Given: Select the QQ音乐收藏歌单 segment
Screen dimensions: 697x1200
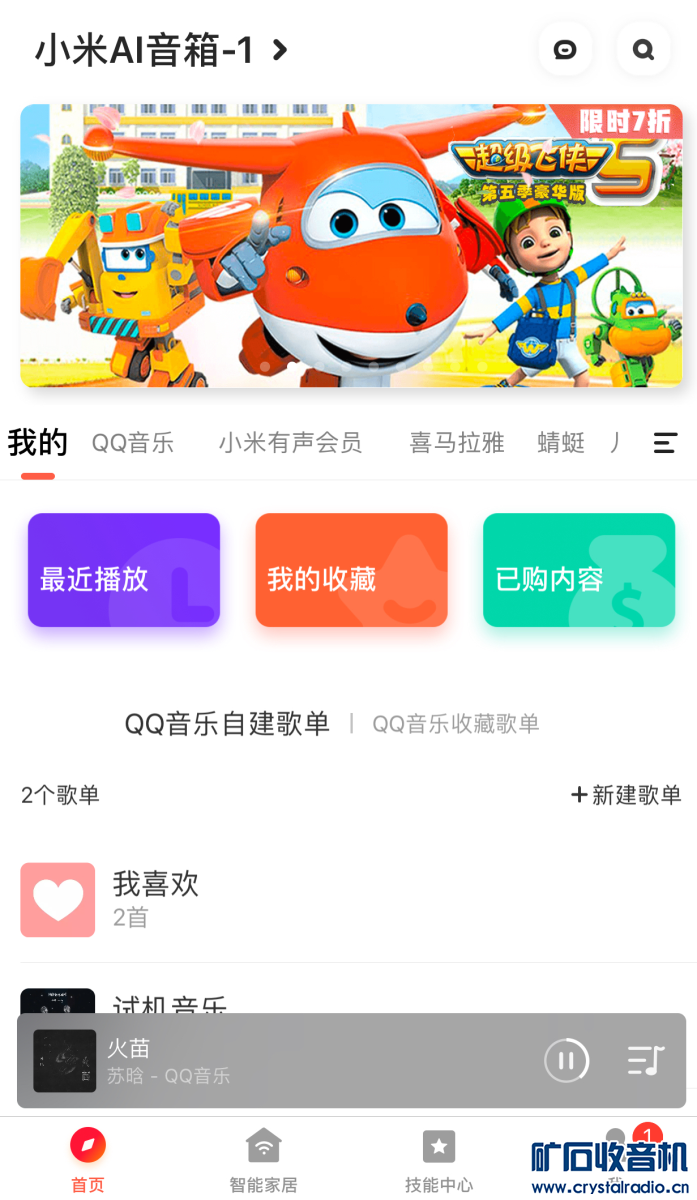Looking at the screenshot, I should (456, 724).
